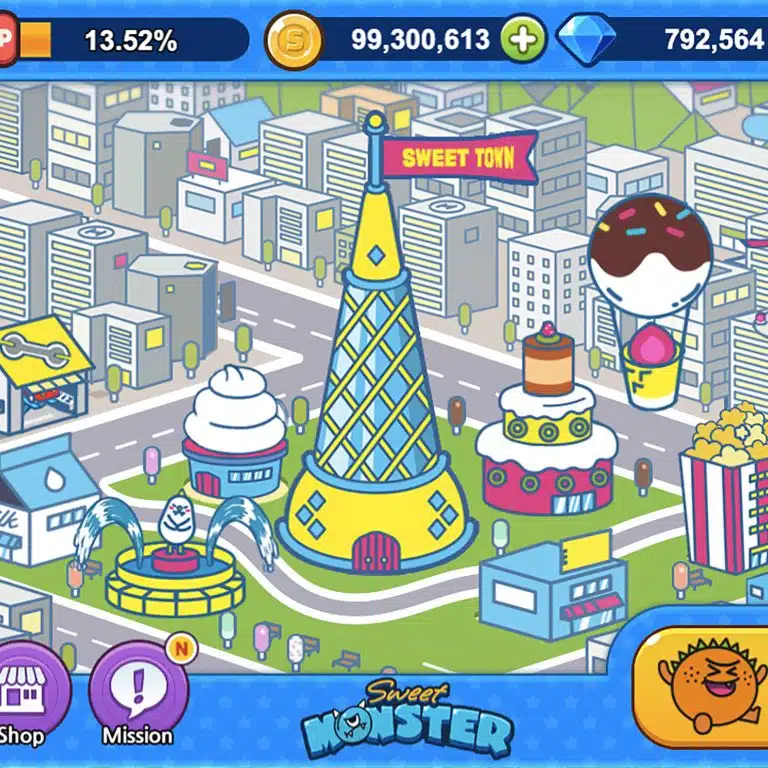Image resolution: width=768 pixels, height=768 pixels.
Task: Tap the layered cake building
Action: (x=546, y=440)
